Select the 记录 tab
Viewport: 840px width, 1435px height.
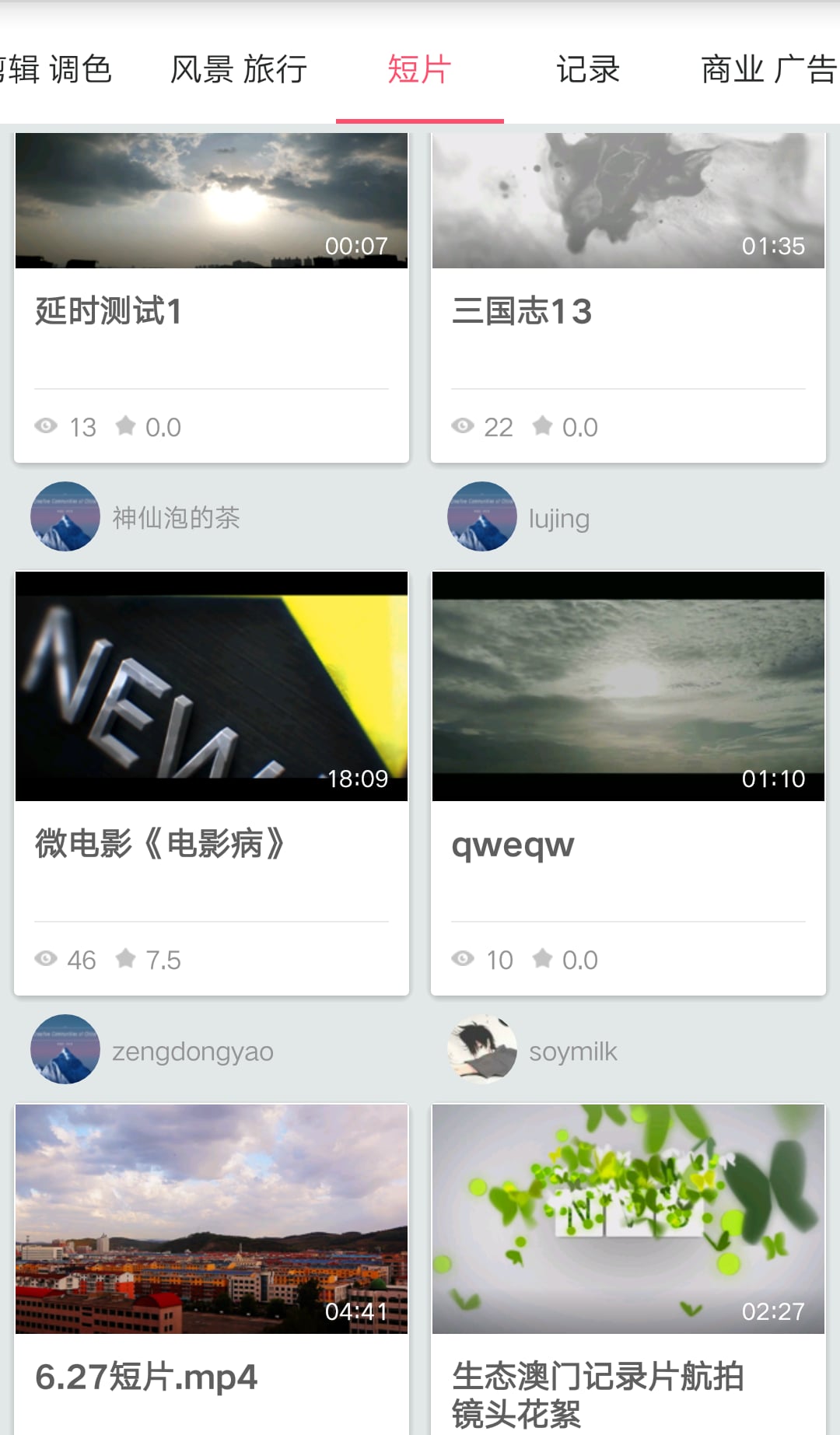(588, 70)
